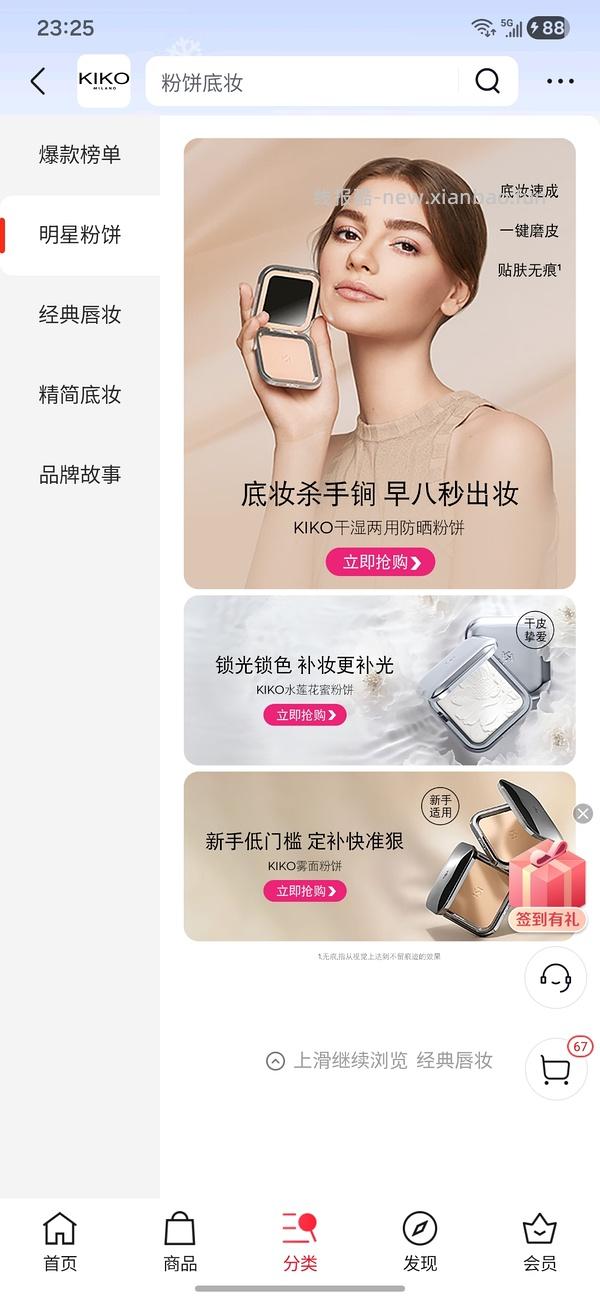Open the three-dot overflow menu
This screenshot has width=600, height=1300.
point(560,82)
